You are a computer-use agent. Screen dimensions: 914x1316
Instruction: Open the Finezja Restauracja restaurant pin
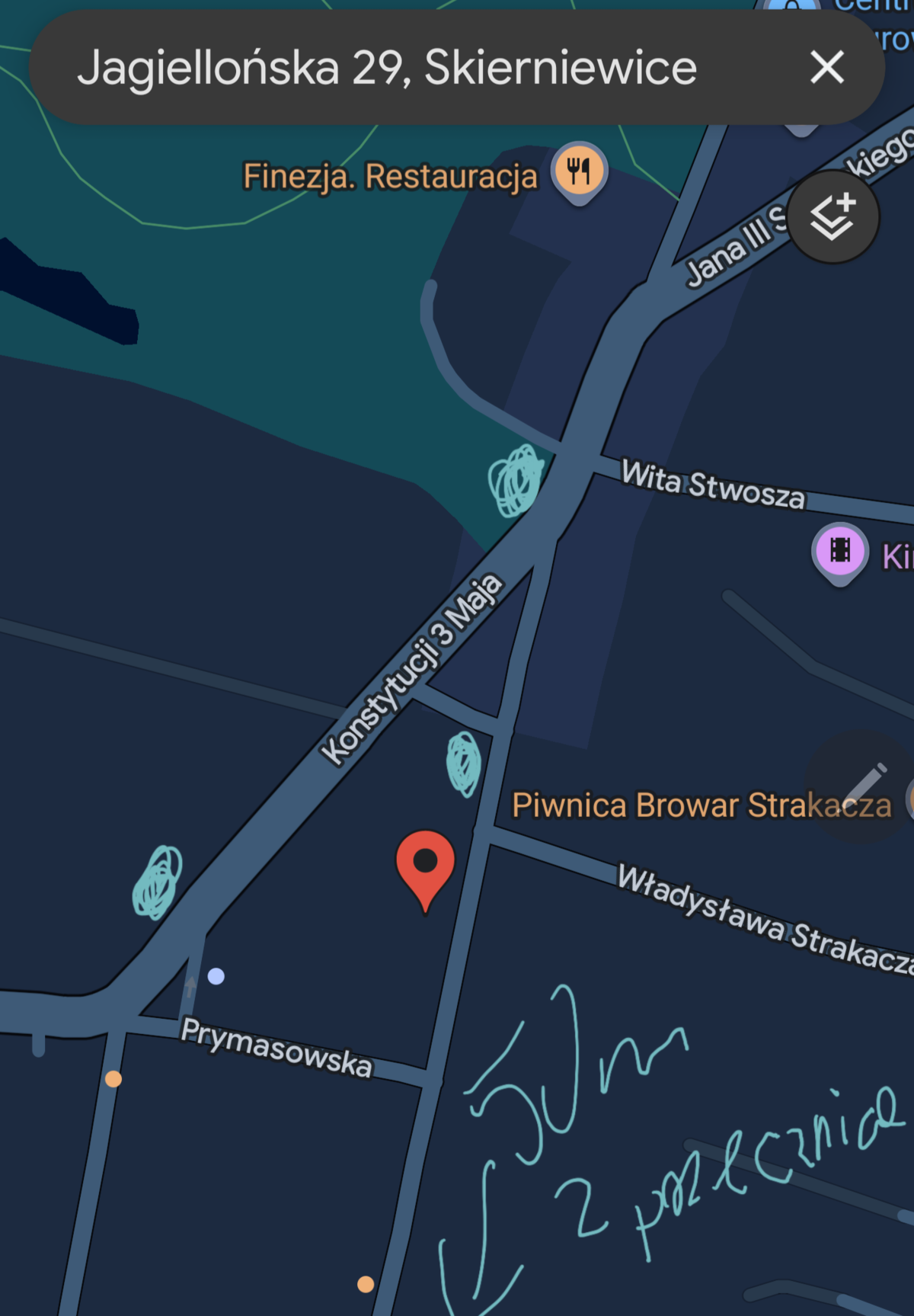(x=580, y=171)
